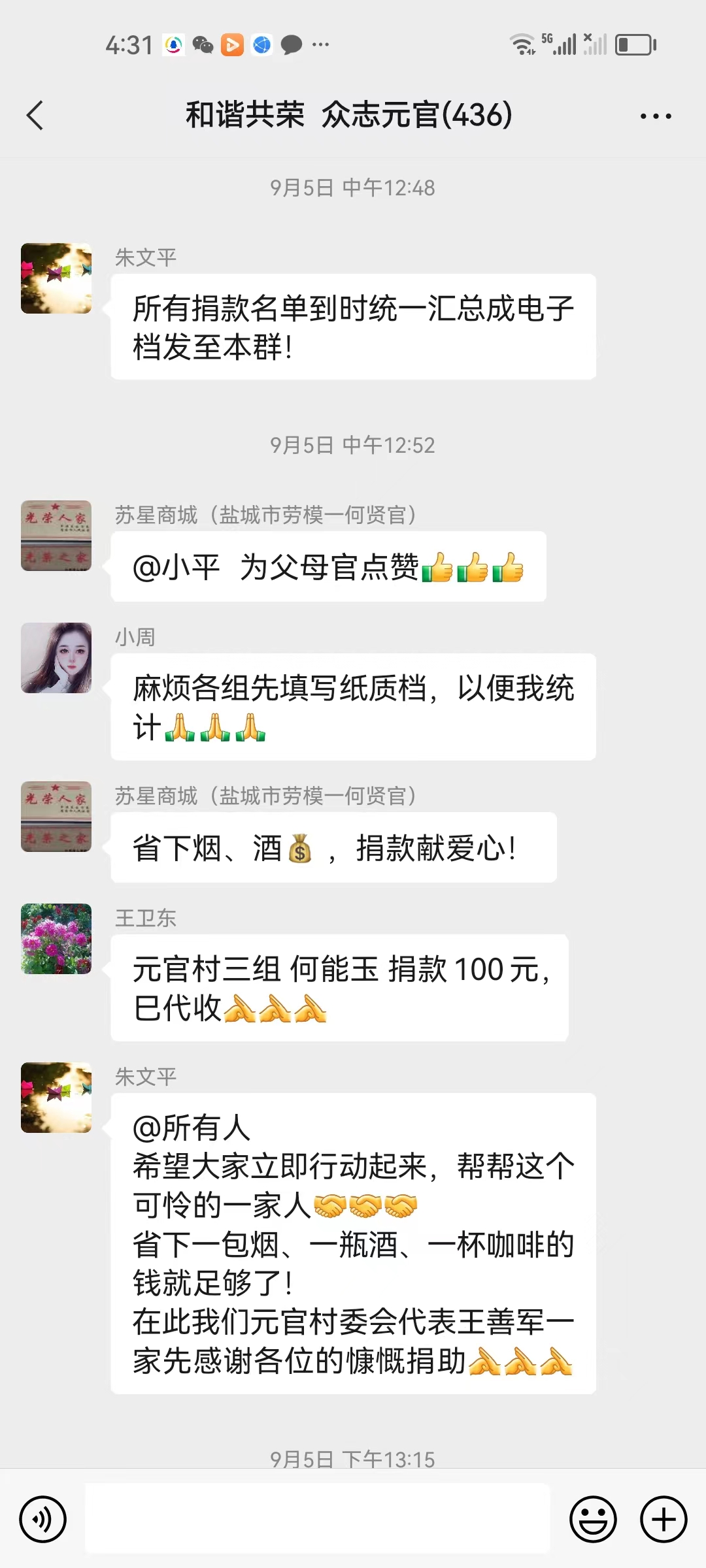Open 王卫东's profile avatar
Viewport: 706px width, 1568px height.
56,939
